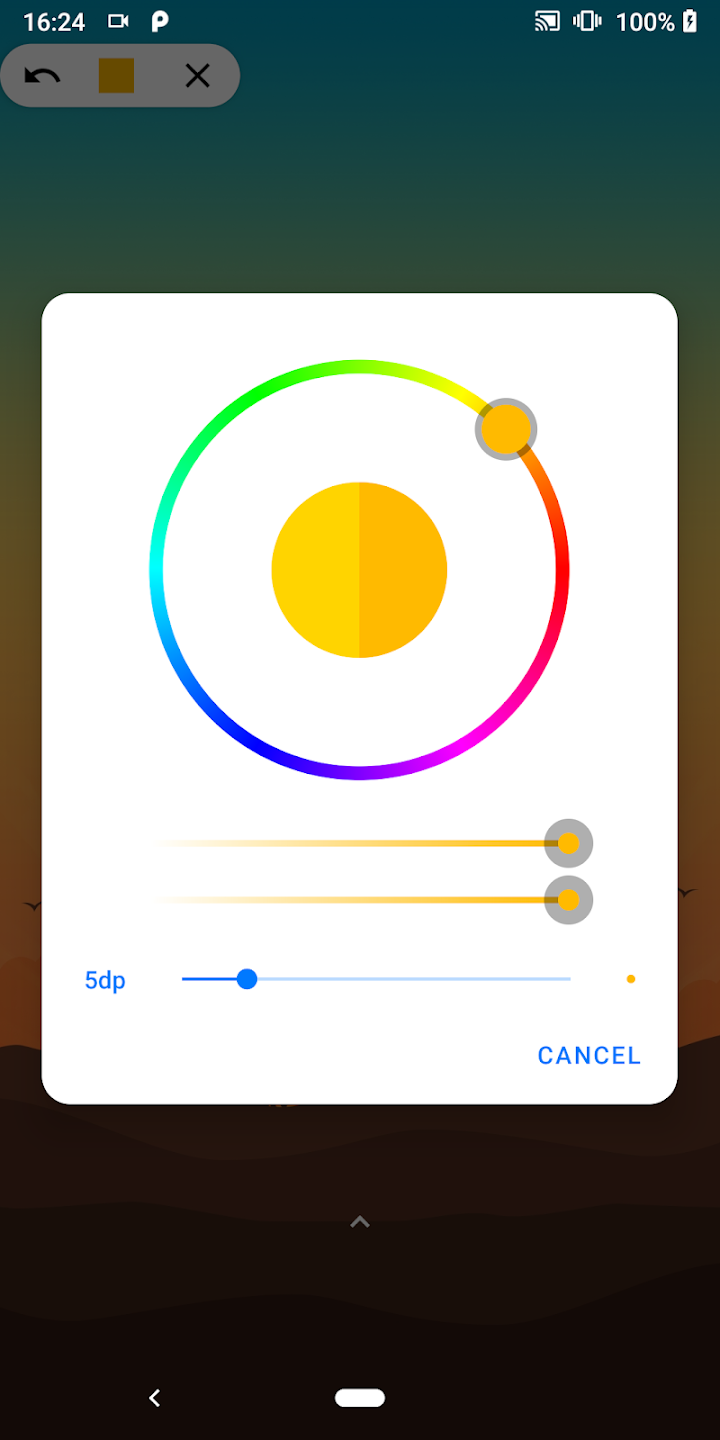Tap the X to dismiss the drawing toolbar
This screenshot has width=720, height=1440.
[x=197, y=76]
